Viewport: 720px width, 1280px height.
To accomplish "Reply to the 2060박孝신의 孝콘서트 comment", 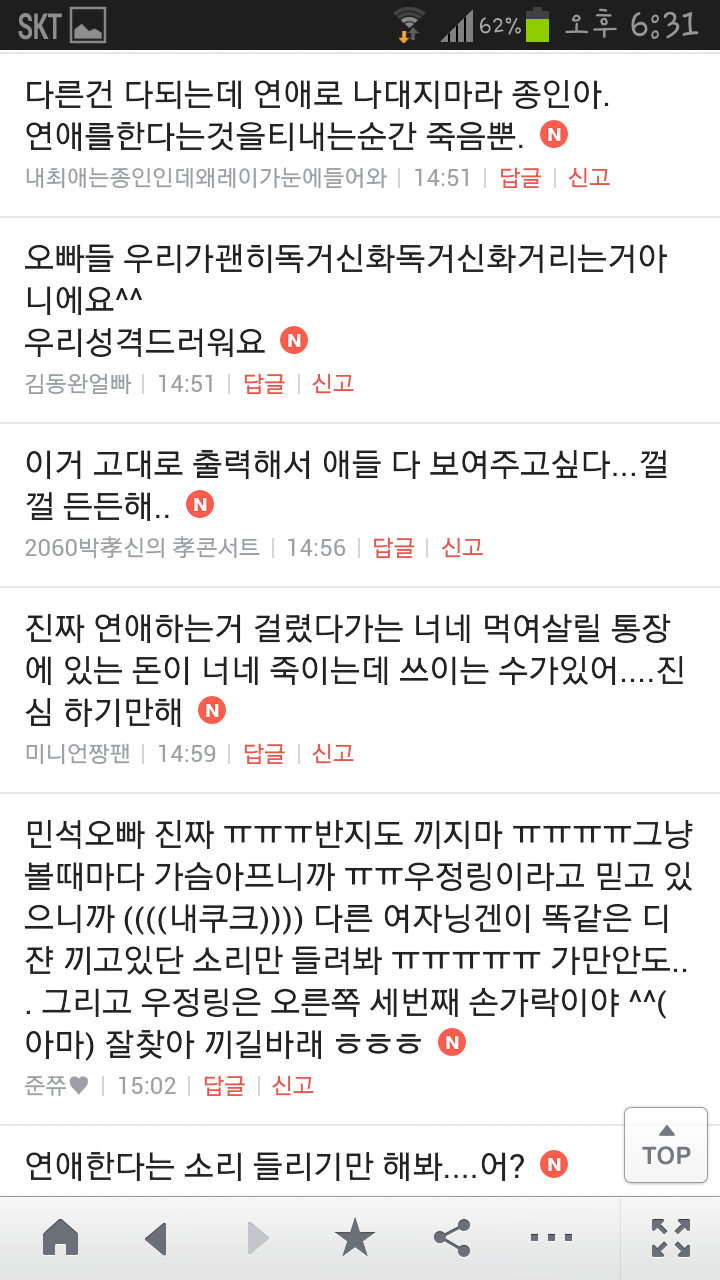I will (393, 547).
